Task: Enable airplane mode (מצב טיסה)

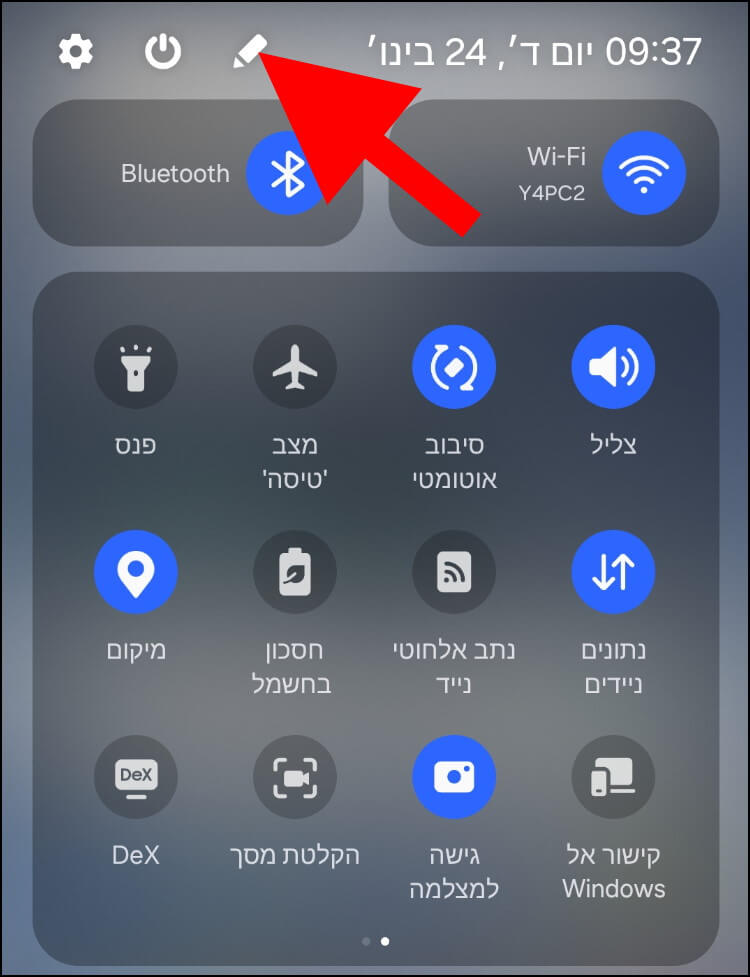Action: 294,368
